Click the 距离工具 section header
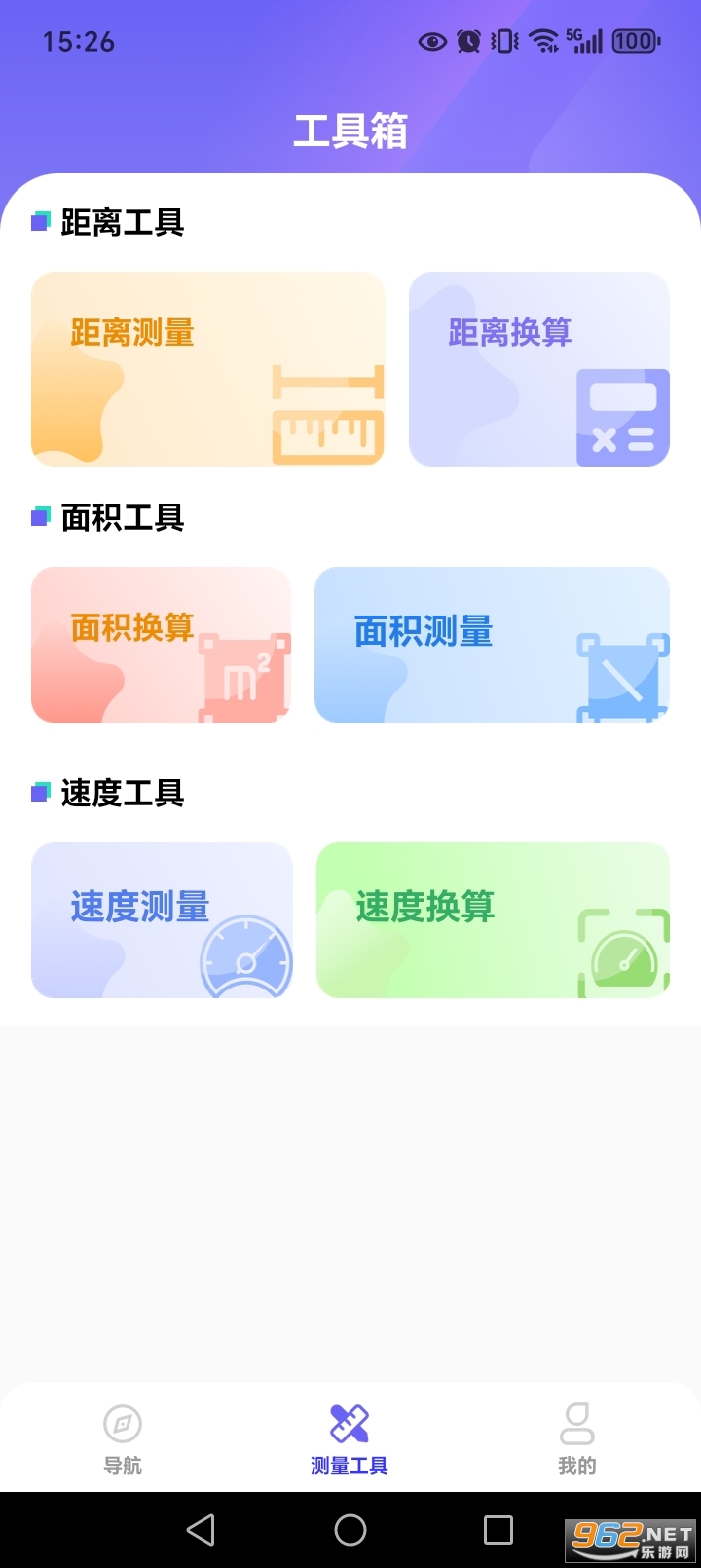Viewport: 701px width, 1568px height. pos(119,223)
